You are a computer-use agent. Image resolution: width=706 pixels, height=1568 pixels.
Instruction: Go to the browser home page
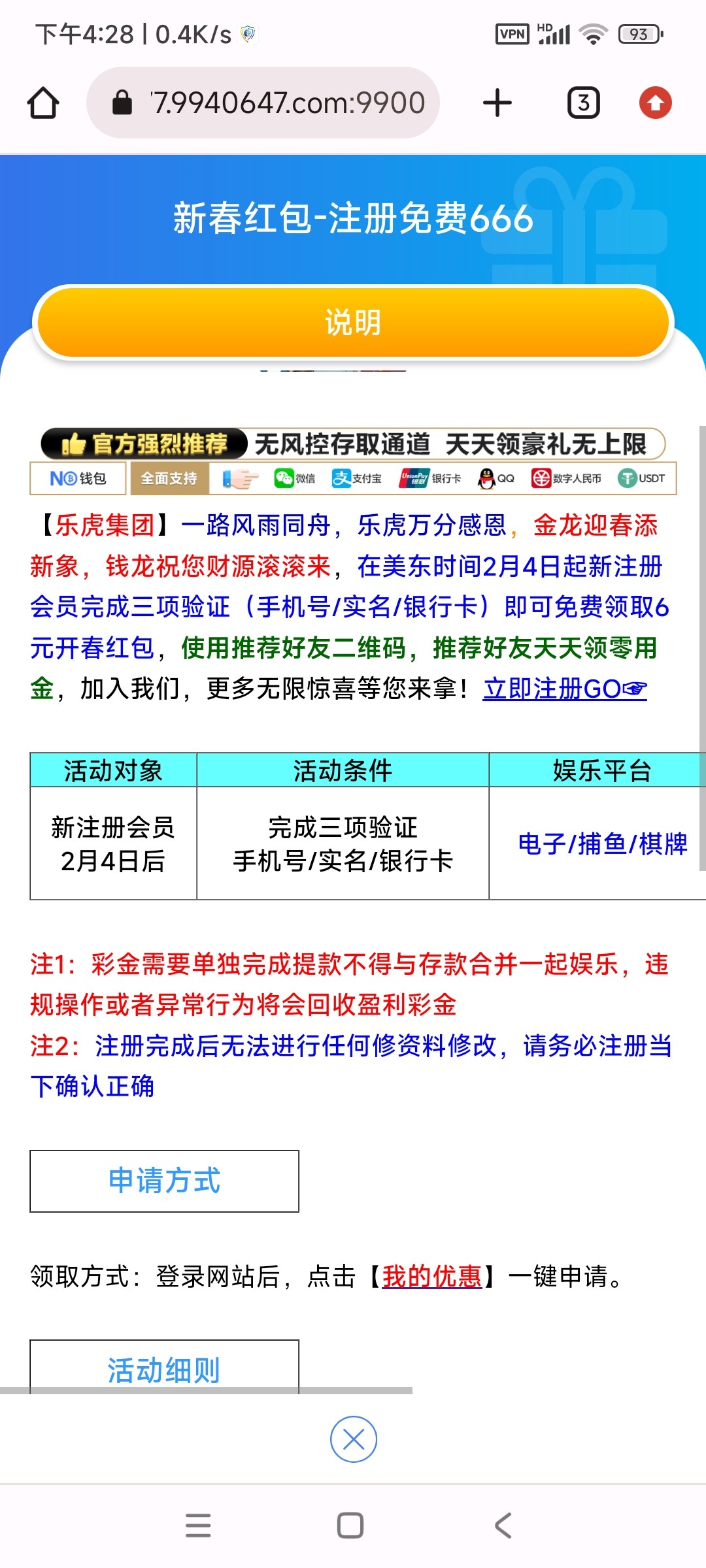coord(43,103)
